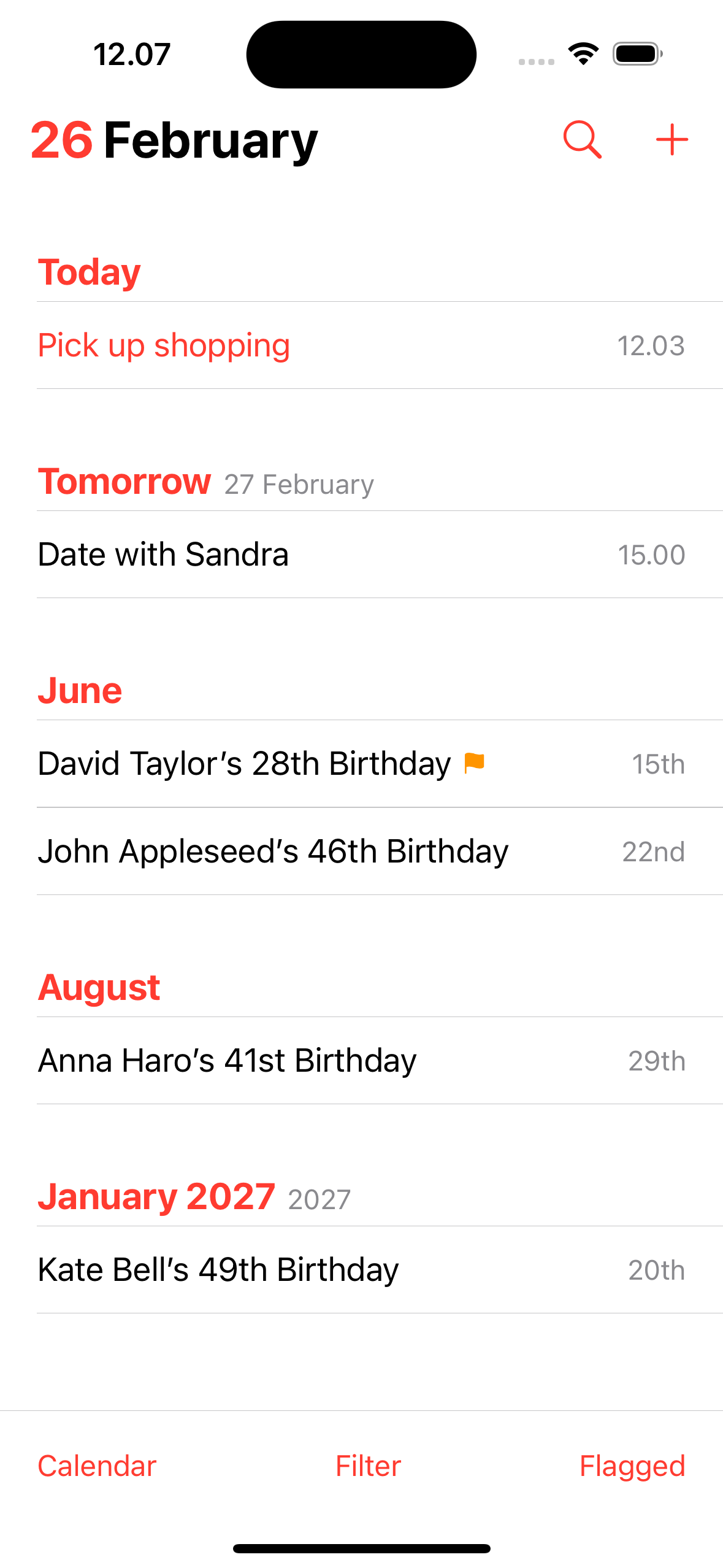Screen dimensions: 723x1568
Task: Switch to the Calendar view
Action: 97,1466
